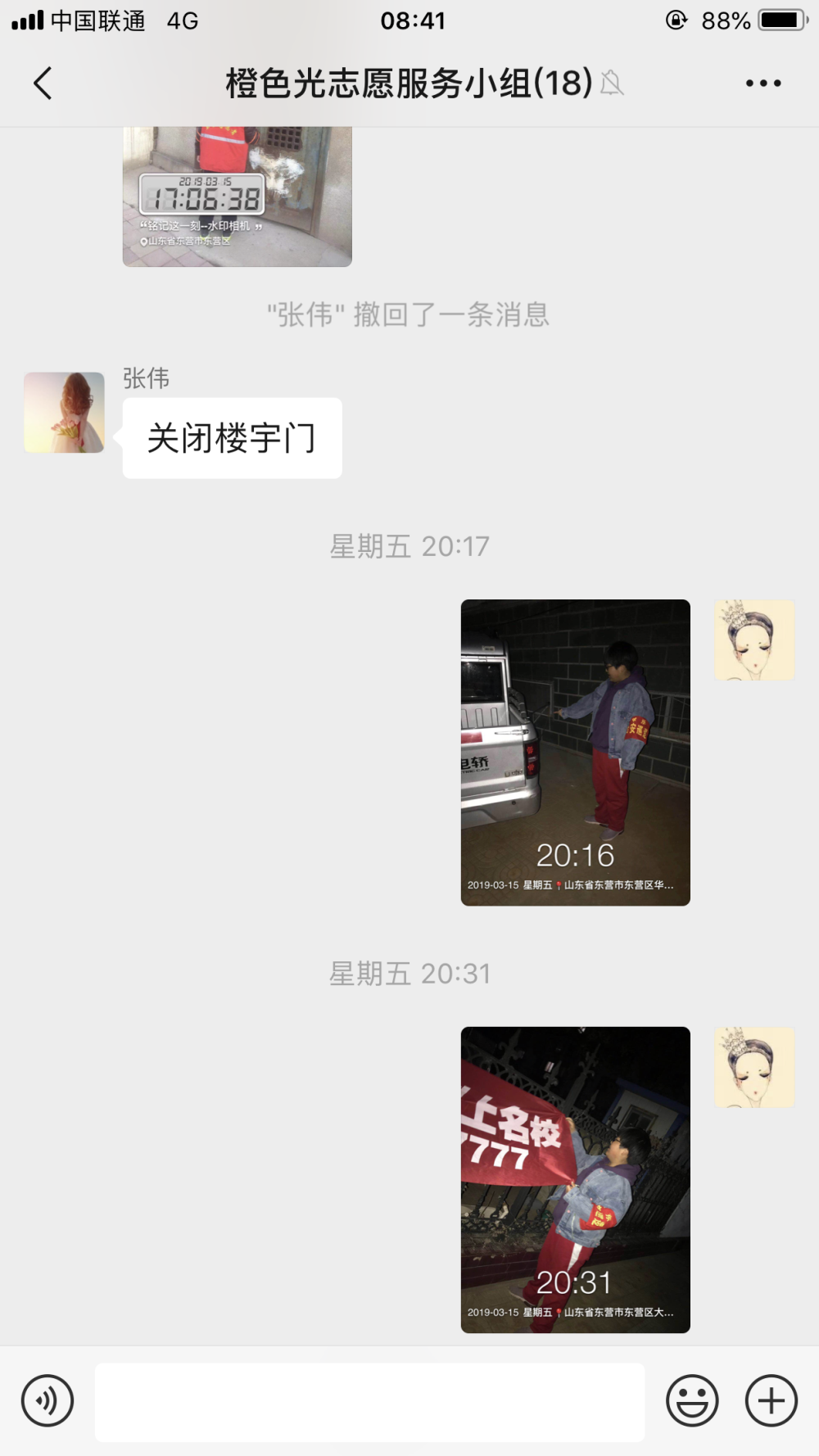Open the group chat details menu
This screenshot has width=819, height=1456.
[763, 83]
